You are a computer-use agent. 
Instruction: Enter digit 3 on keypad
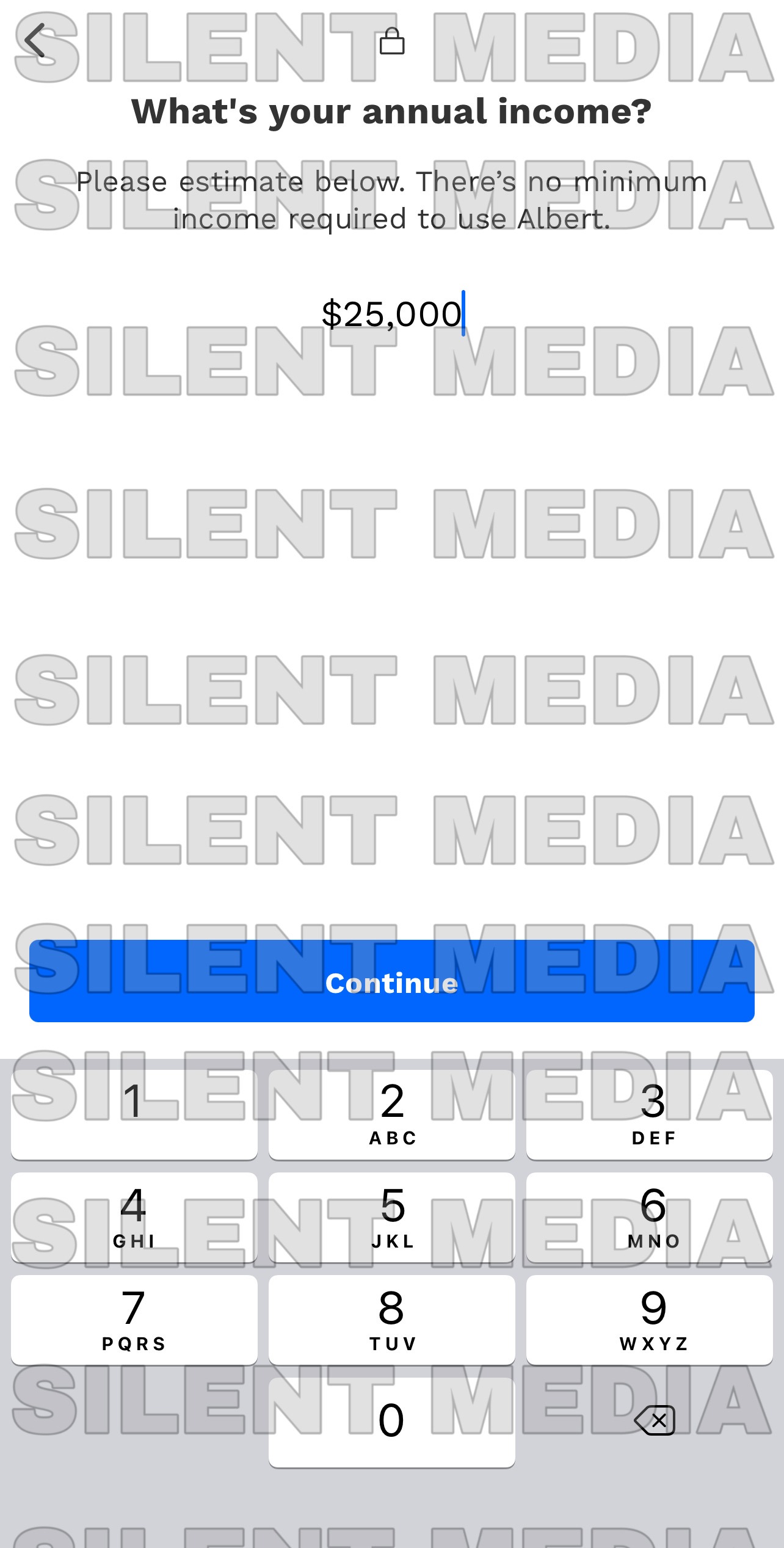click(650, 1114)
